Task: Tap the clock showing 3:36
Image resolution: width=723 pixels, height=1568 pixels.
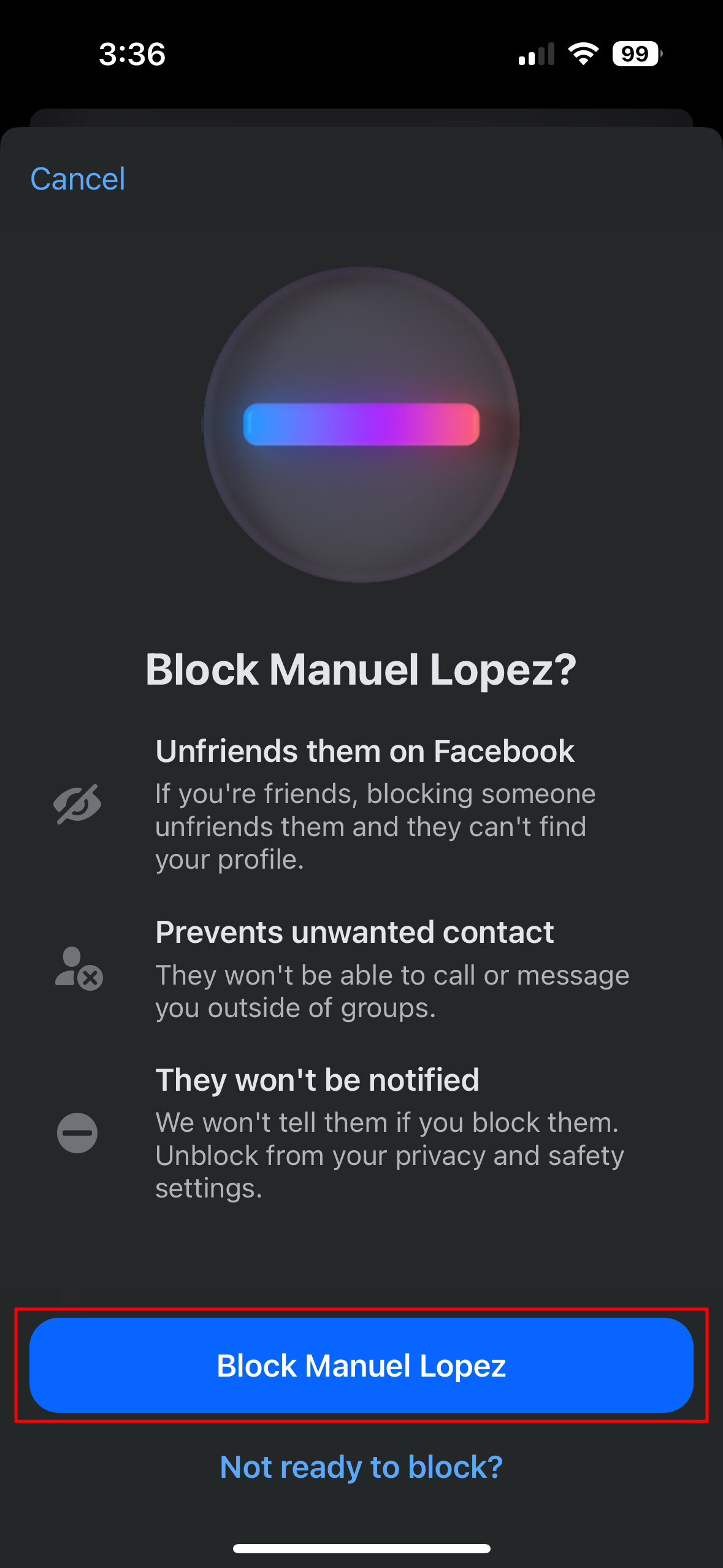Action: point(132,54)
